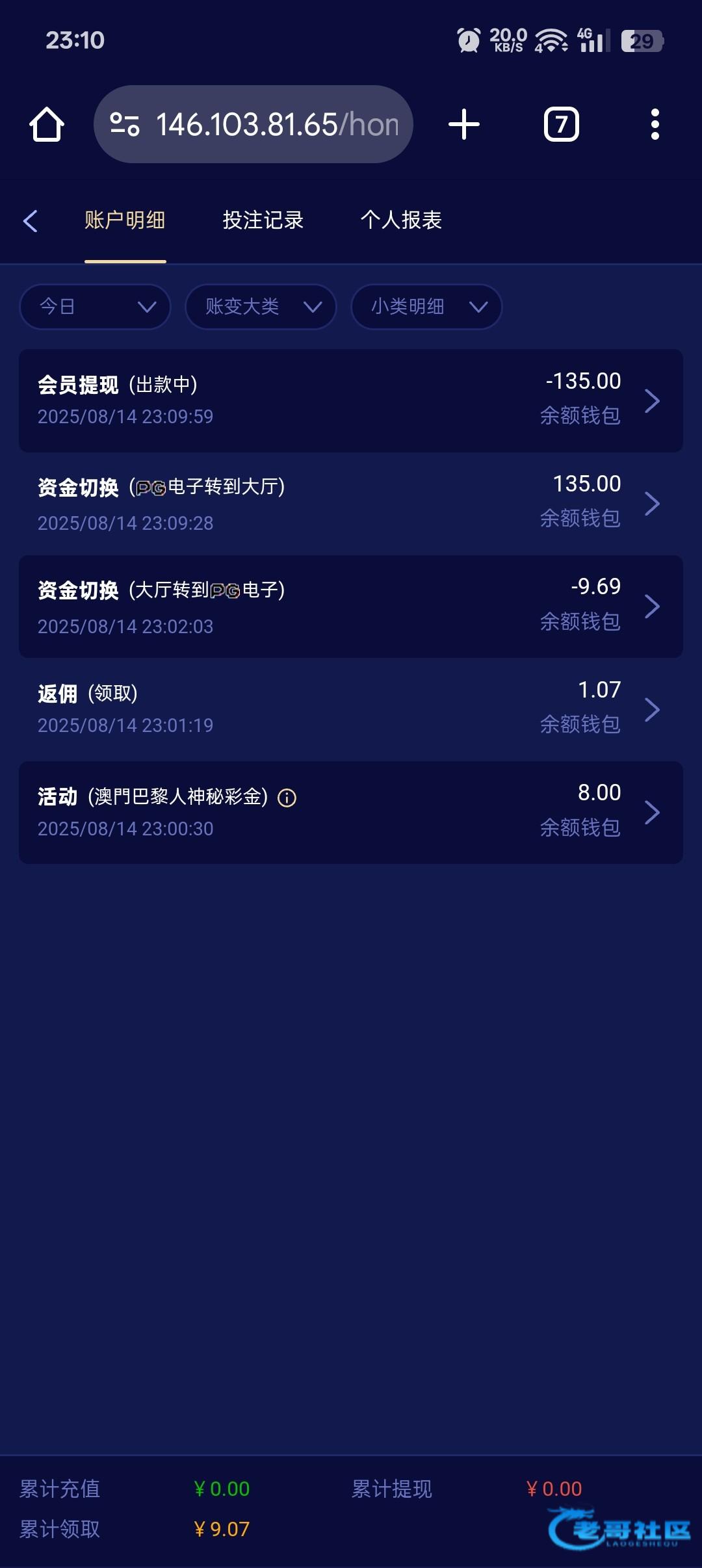This screenshot has width=702, height=1568.
Task: Open the 大厅转到PG电子 -9.69 record
Action: (351, 607)
